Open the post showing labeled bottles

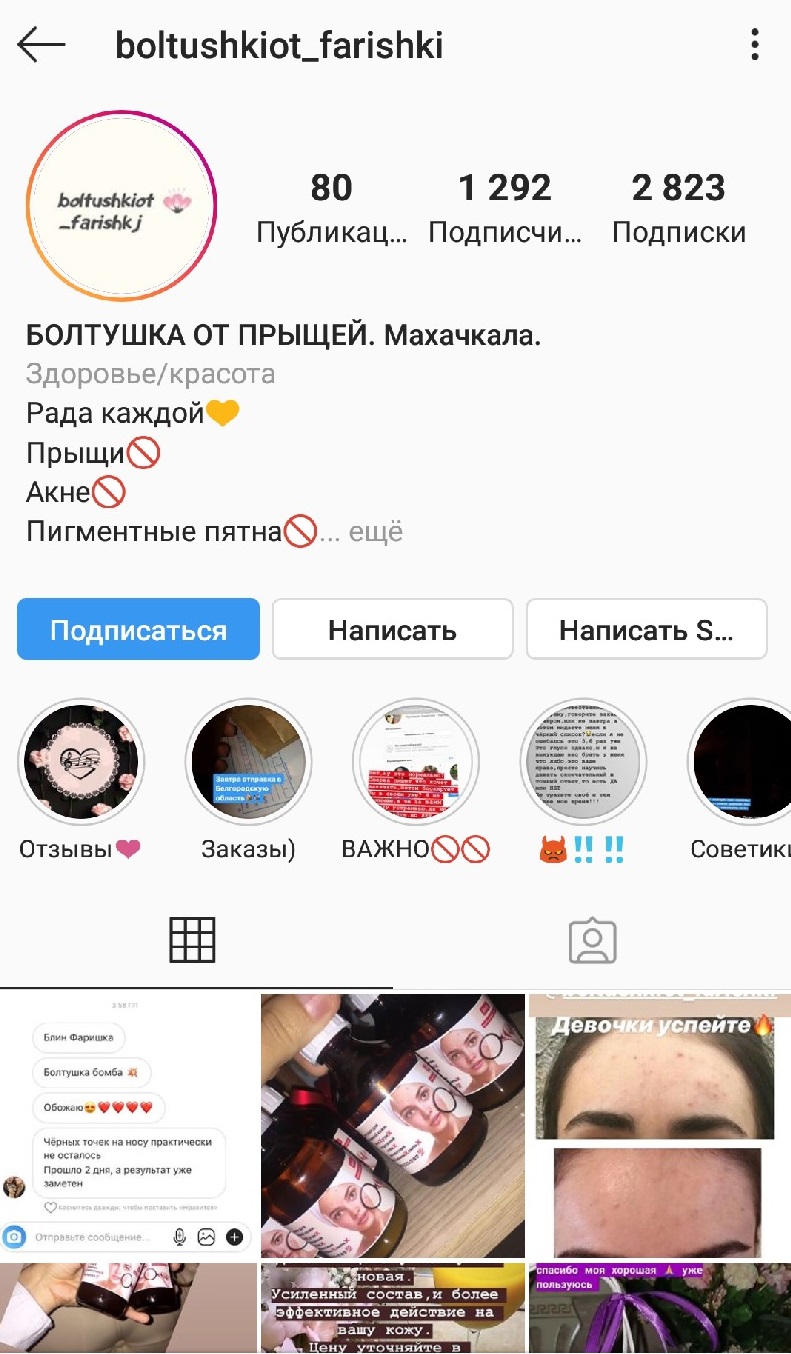pos(392,1124)
